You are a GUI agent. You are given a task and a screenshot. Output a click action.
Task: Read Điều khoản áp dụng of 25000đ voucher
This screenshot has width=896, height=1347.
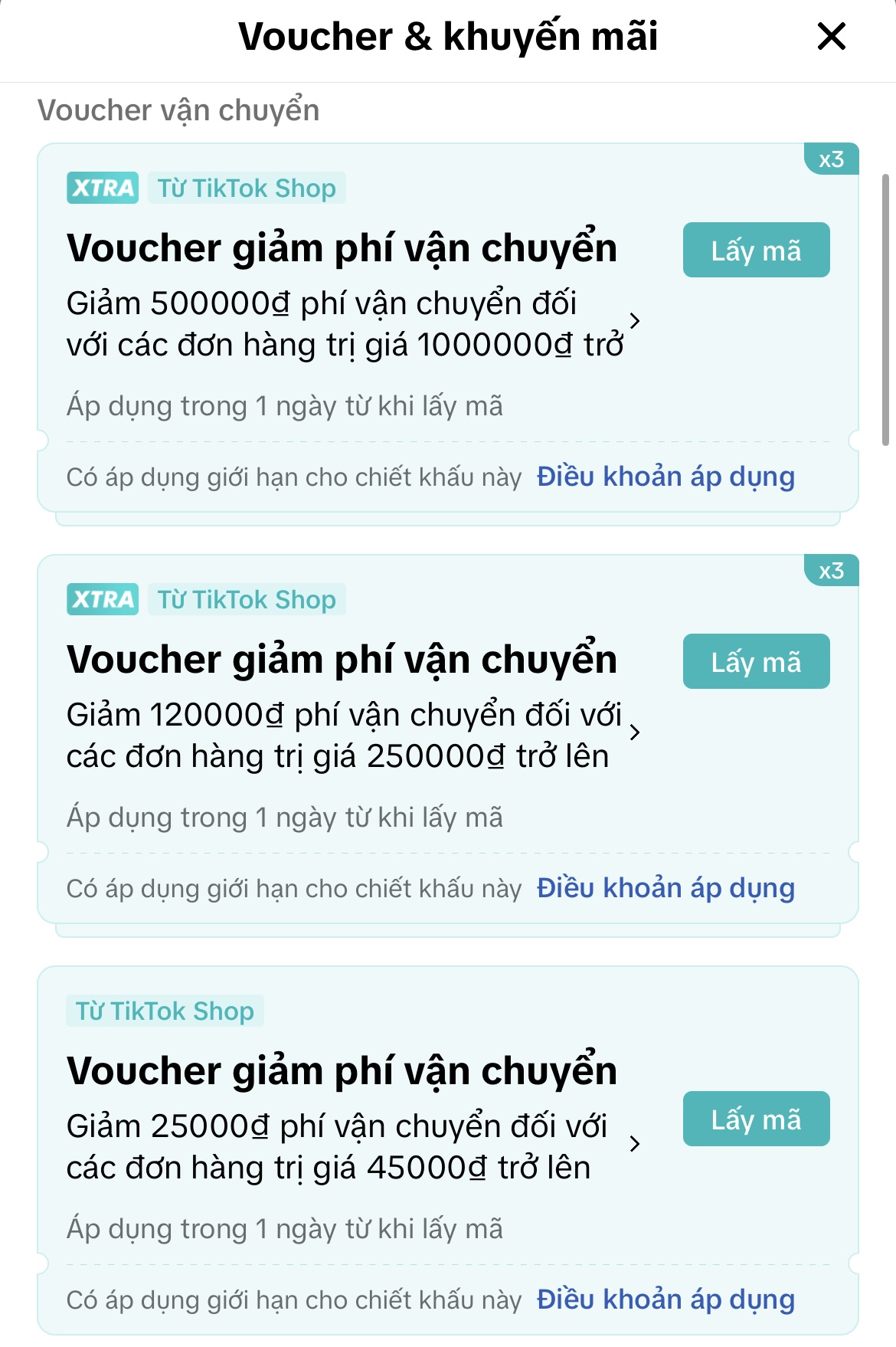[665, 1299]
